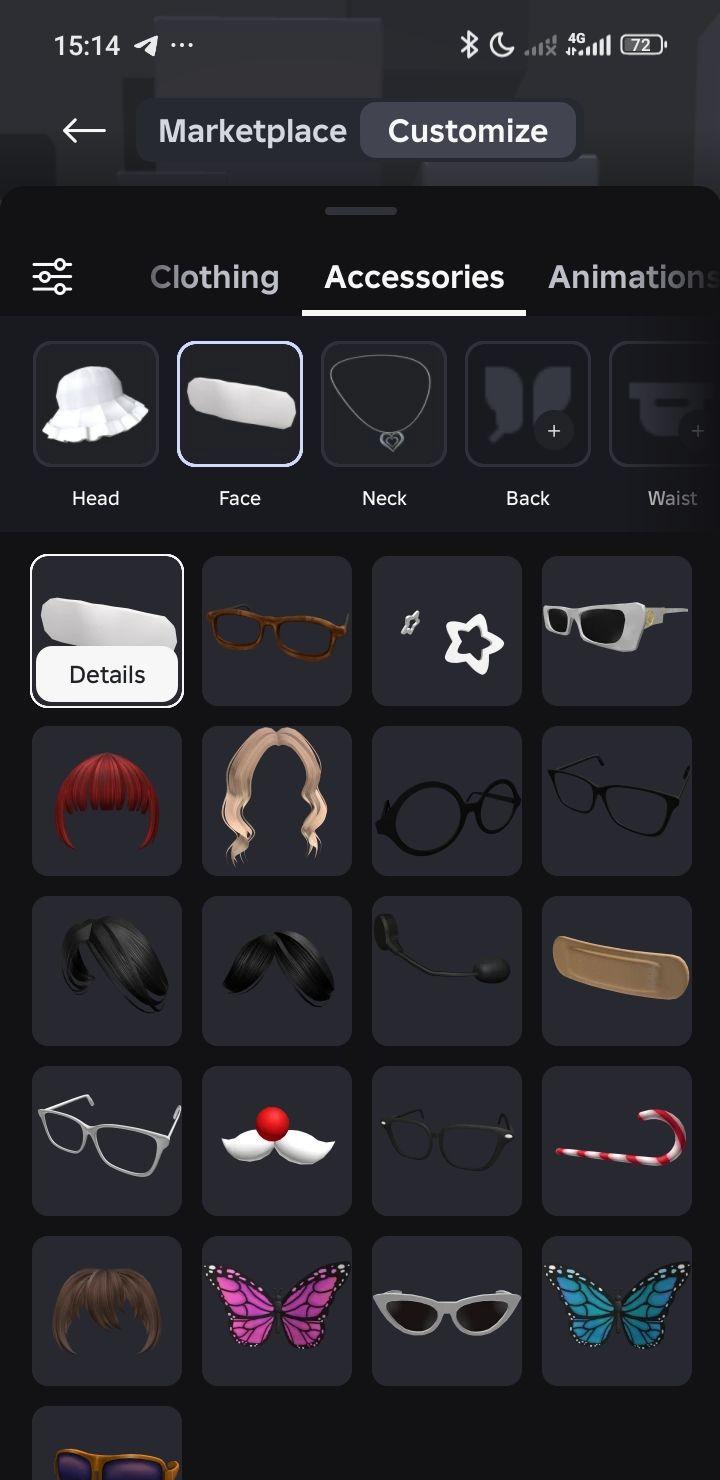Equip the candy cane accessory
This screenshot has width=720, height=1480.
coord(617,1141)
